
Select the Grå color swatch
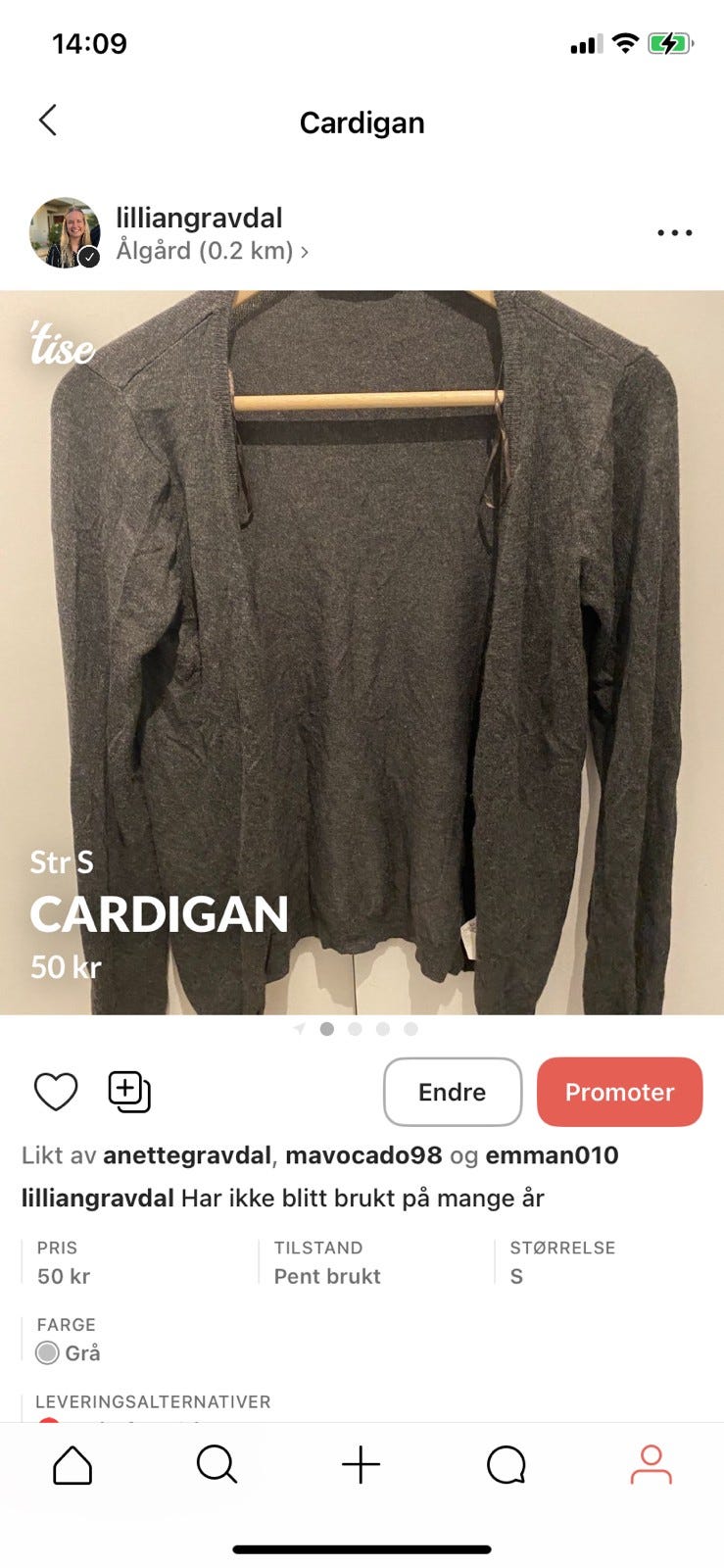(x=47, y=1352)
